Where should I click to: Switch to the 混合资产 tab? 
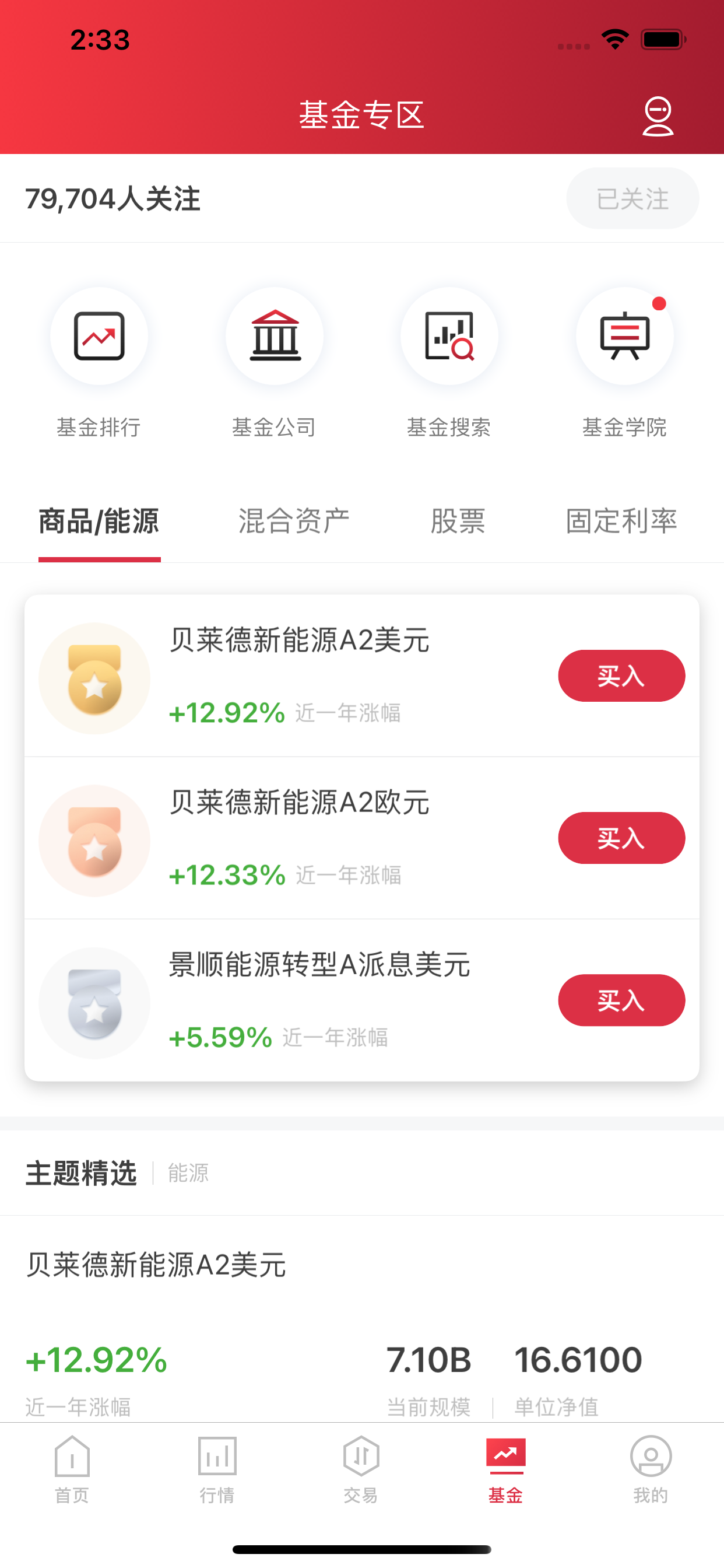(294, 521)
